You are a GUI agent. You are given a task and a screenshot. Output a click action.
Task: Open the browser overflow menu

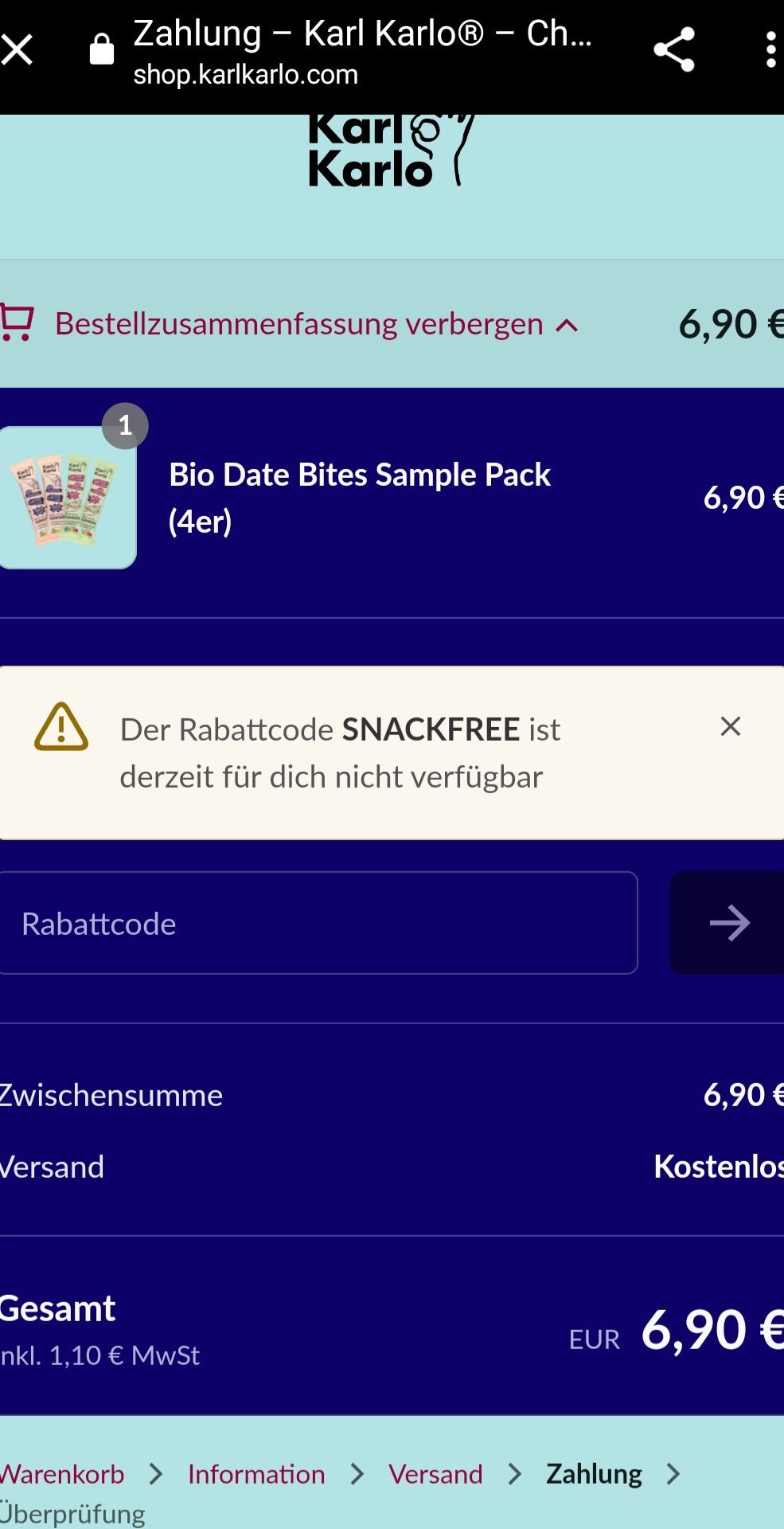click(x=770, y=50)
